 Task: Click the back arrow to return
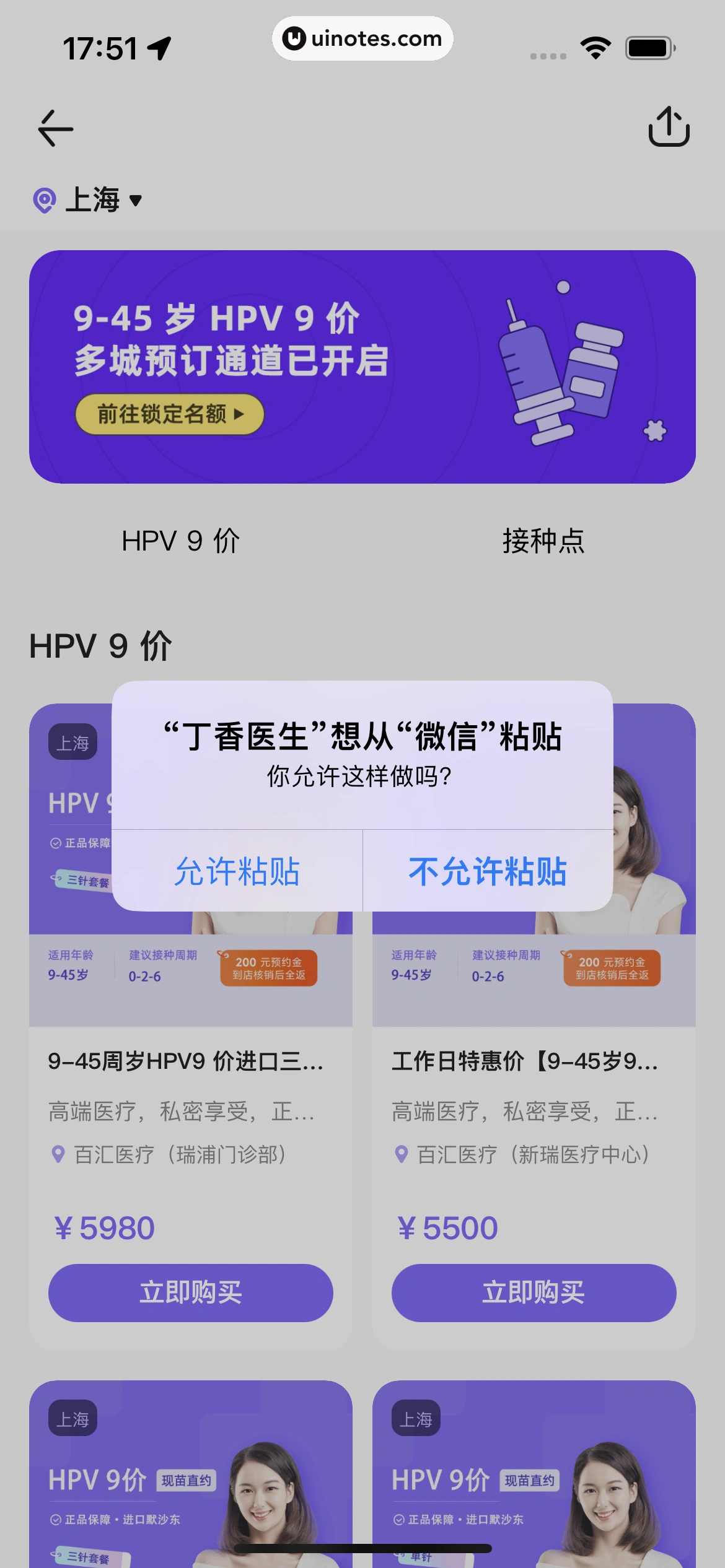pos(55,128)
